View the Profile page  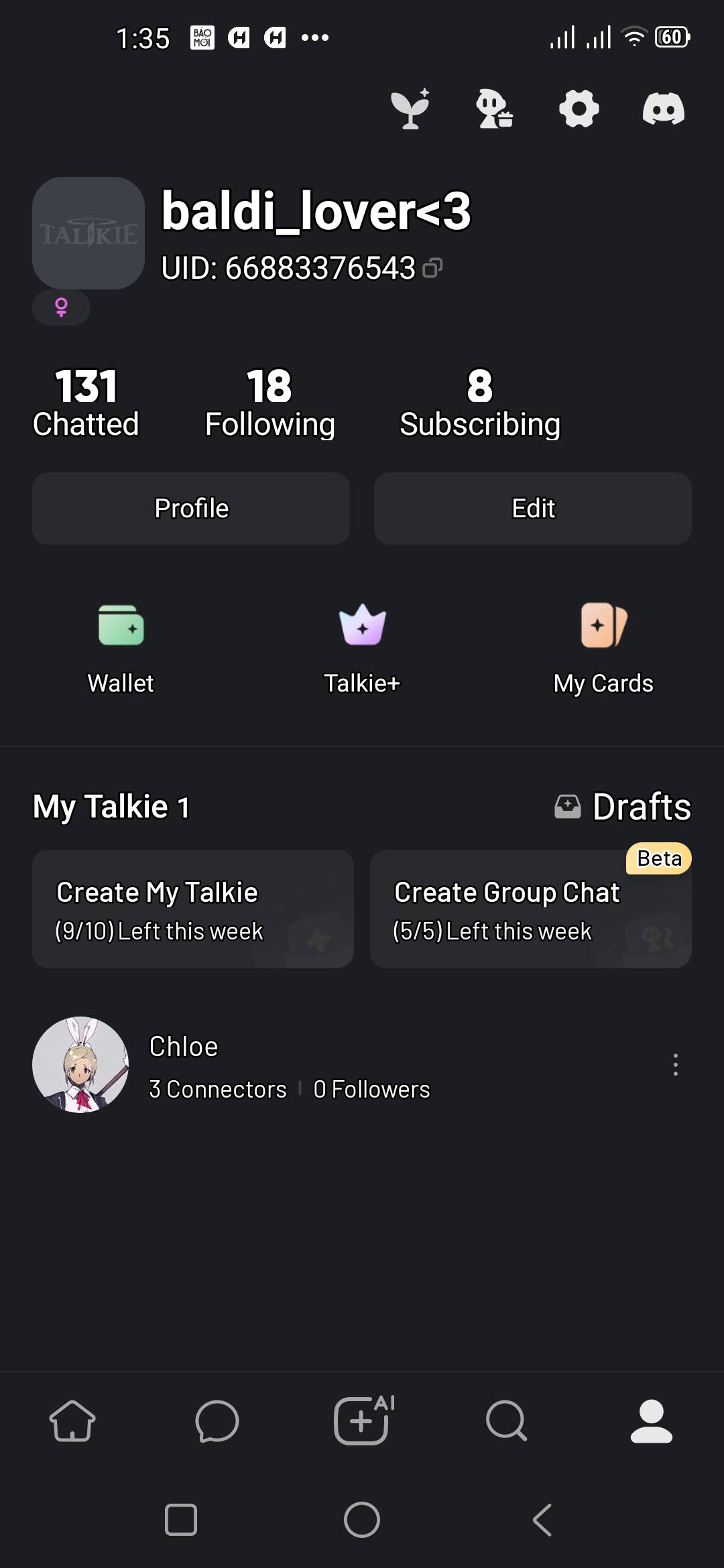[x=191, y=509]
